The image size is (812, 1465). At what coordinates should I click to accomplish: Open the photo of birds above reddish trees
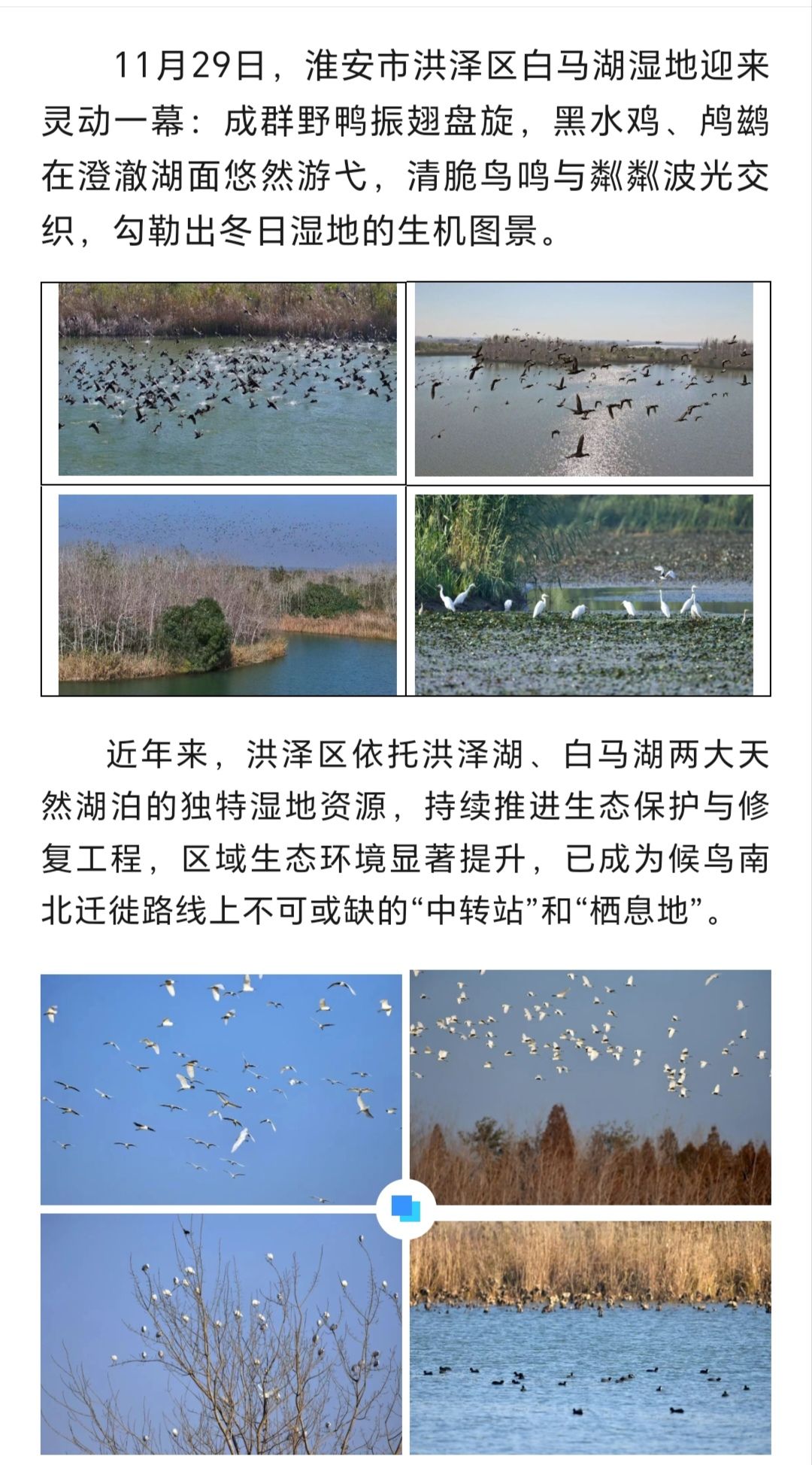(590, 1086)
